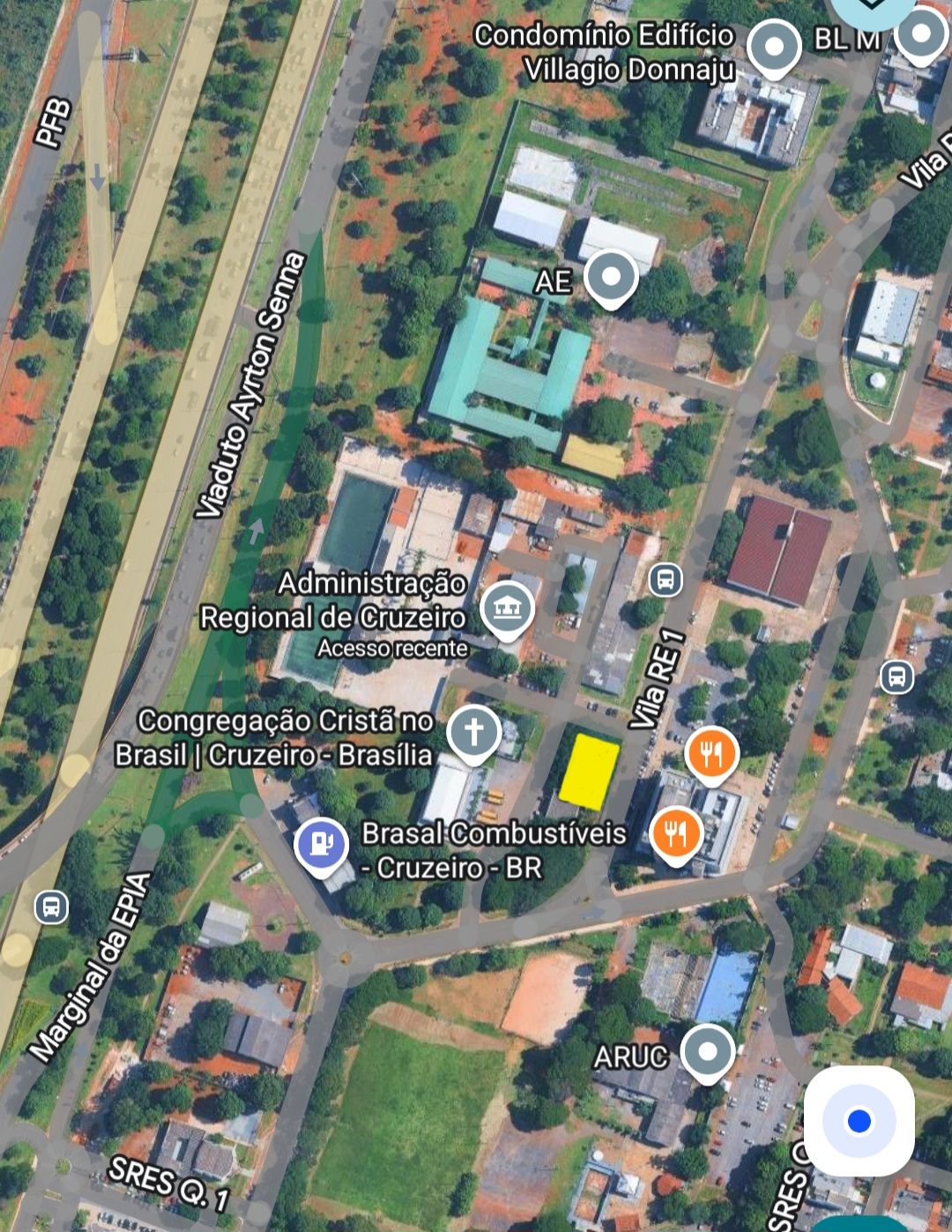Select the AE location pin
The image size is (952, 1232).
(611, 277)
